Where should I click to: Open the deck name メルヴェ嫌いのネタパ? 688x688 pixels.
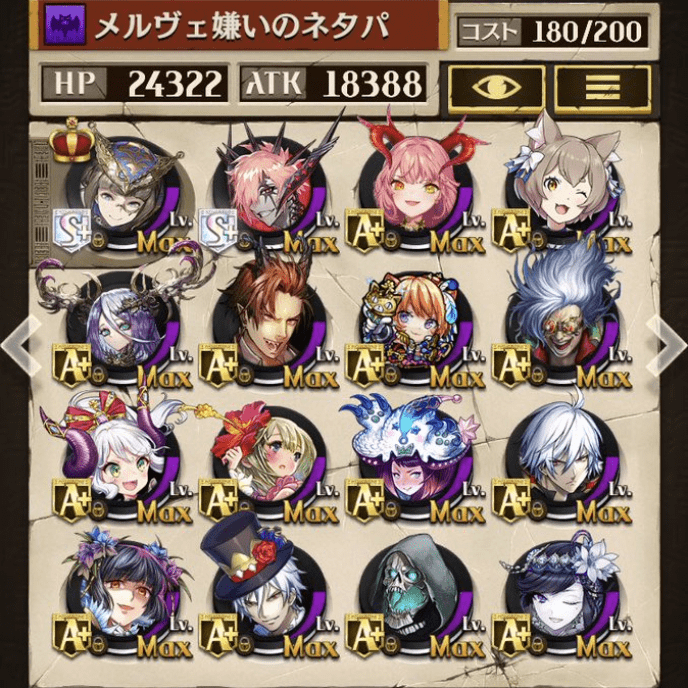pos(240,27)
